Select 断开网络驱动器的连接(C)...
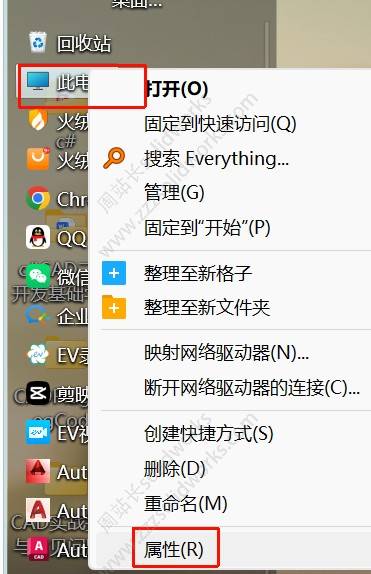Viewport: 371px width, 574px height. 252,387
